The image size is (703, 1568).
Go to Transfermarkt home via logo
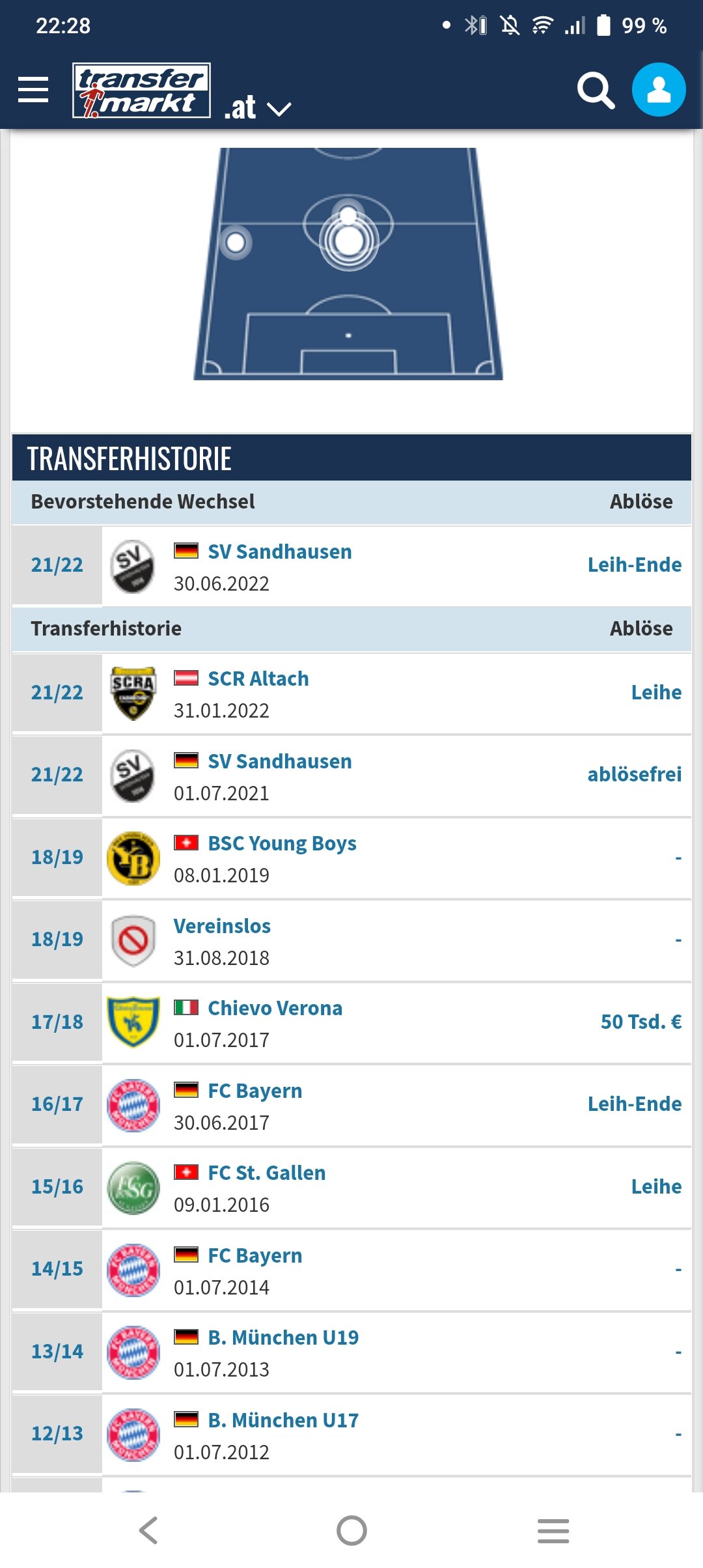[x=141, y=91]
